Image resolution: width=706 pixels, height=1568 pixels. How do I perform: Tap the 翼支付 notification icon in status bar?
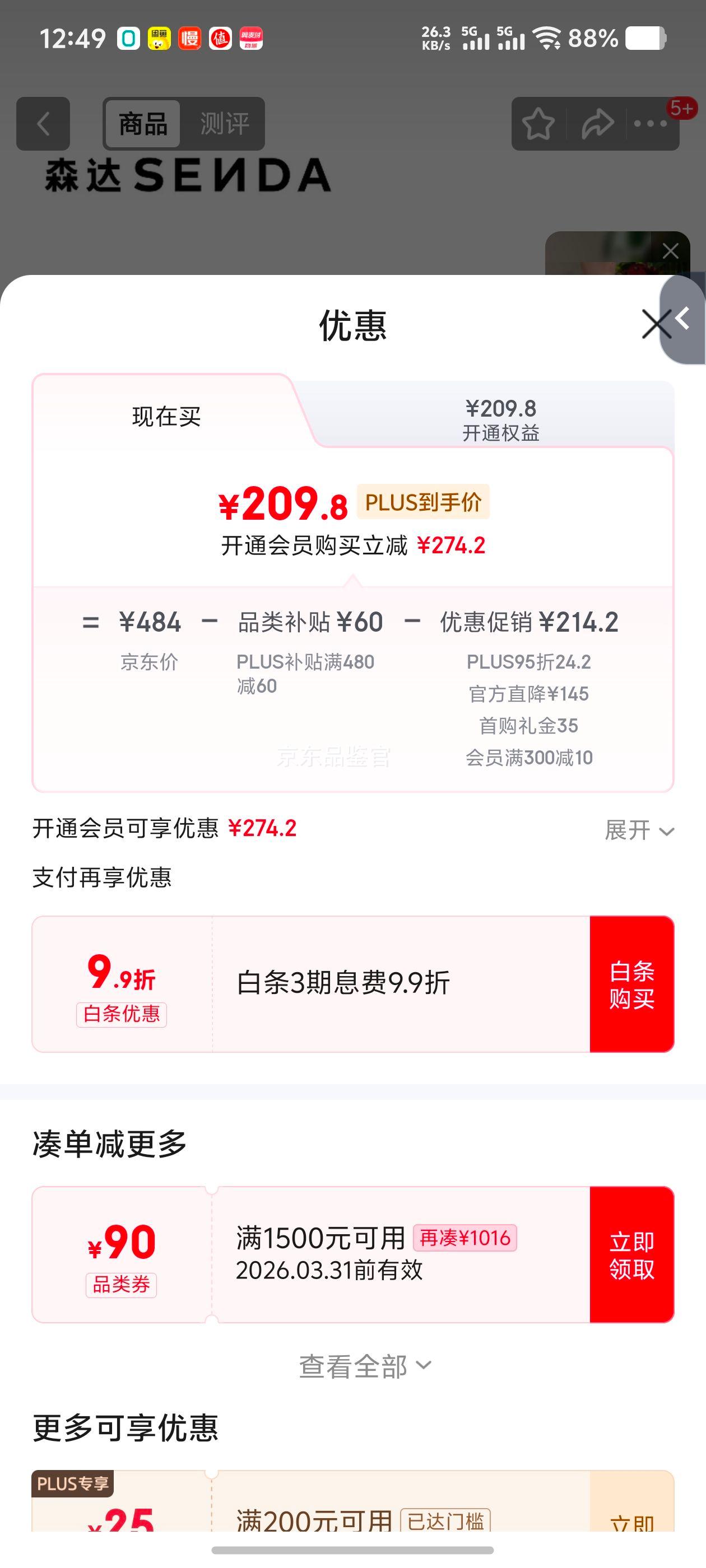pos(251,38)
